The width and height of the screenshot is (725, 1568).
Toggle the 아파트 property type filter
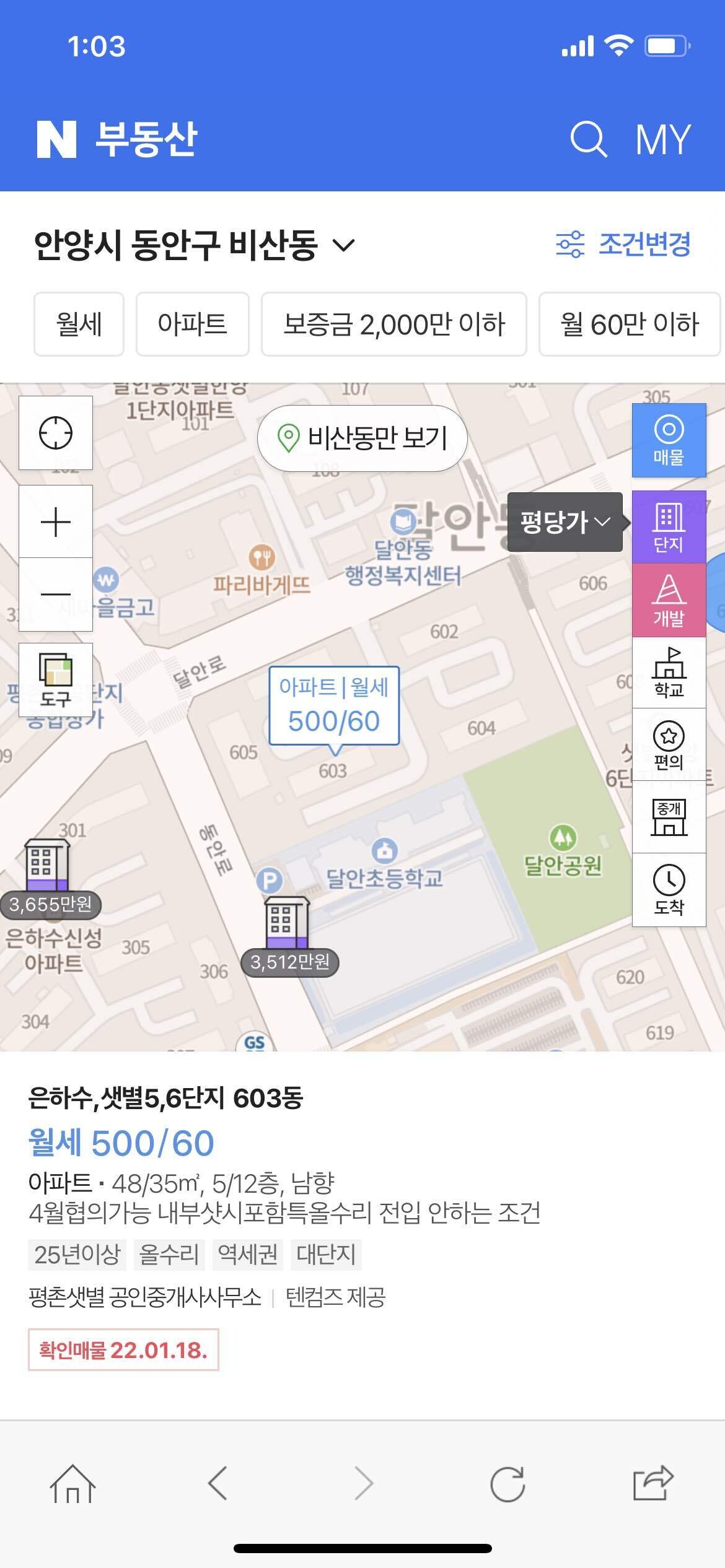(x=191, y=325)
